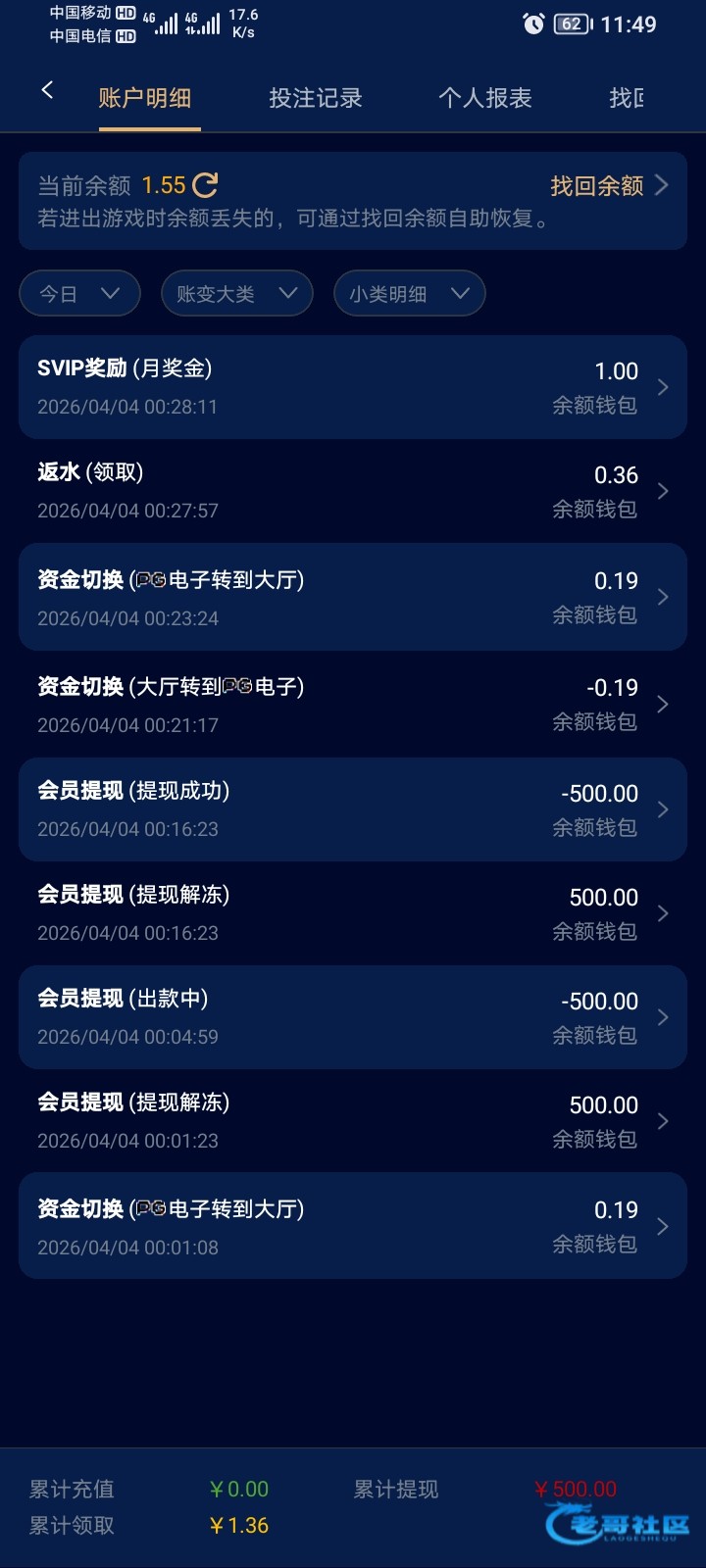The height and width of the screenshot is (1568, 706).
Task: Open the 00:01:08 资金切换 record
Action: point(353,1226)
